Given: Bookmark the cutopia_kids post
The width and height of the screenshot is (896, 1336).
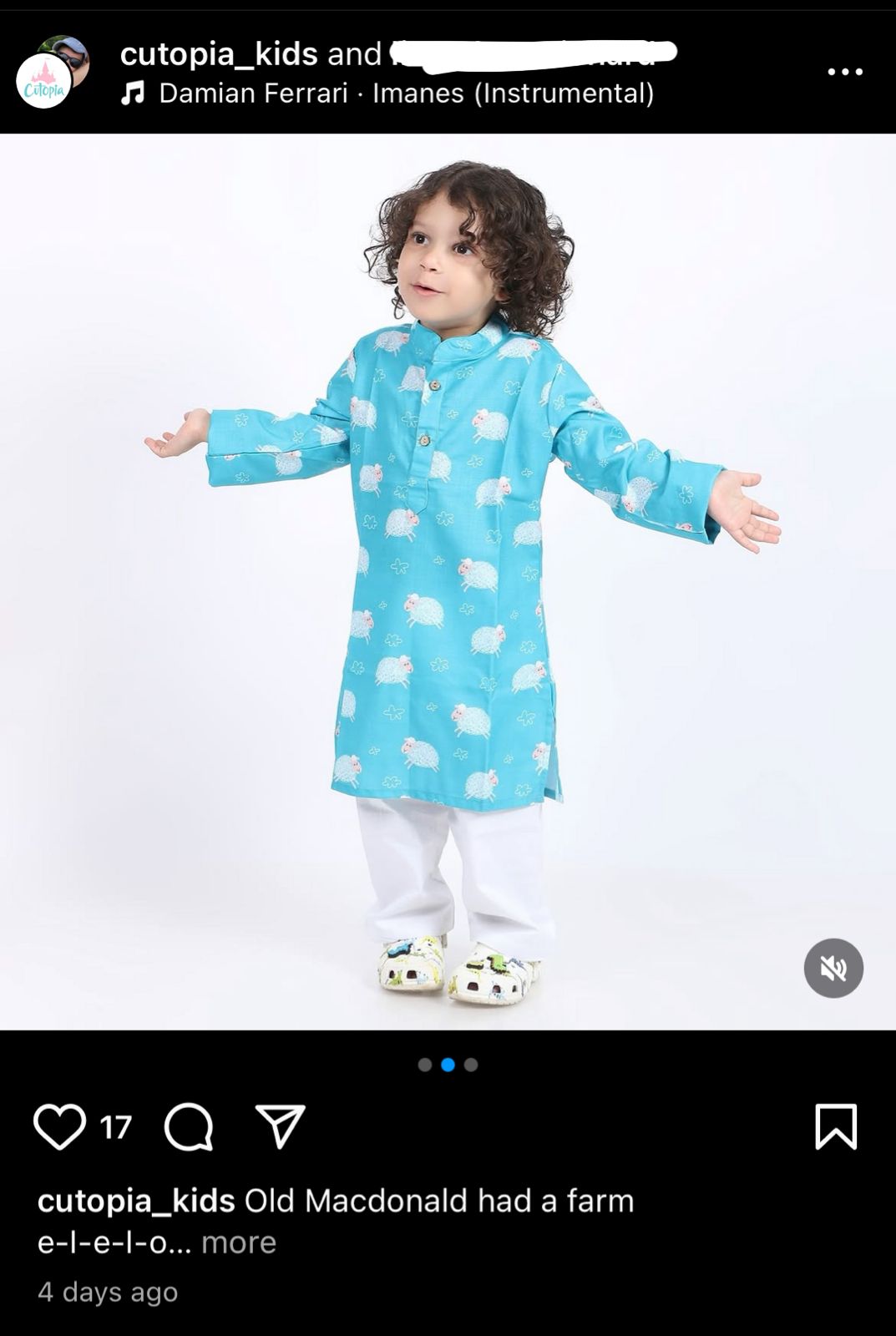Looking at the screenshot, I should [x=835, y=1126].
